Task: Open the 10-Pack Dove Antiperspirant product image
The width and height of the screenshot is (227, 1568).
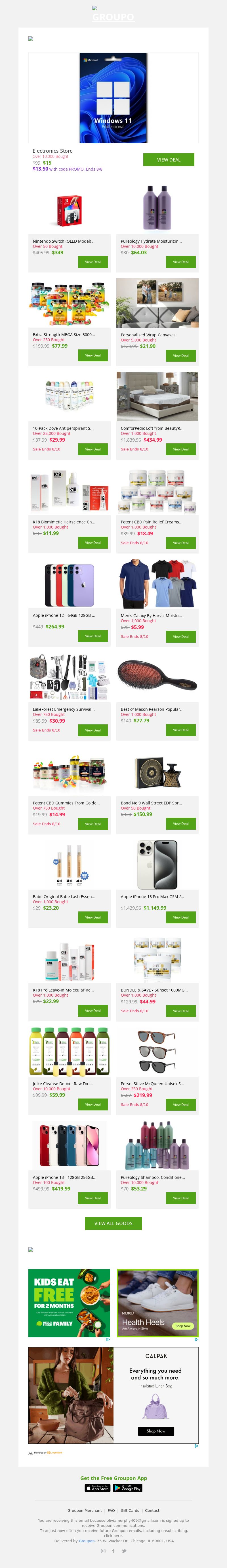Action: [70, 396]
